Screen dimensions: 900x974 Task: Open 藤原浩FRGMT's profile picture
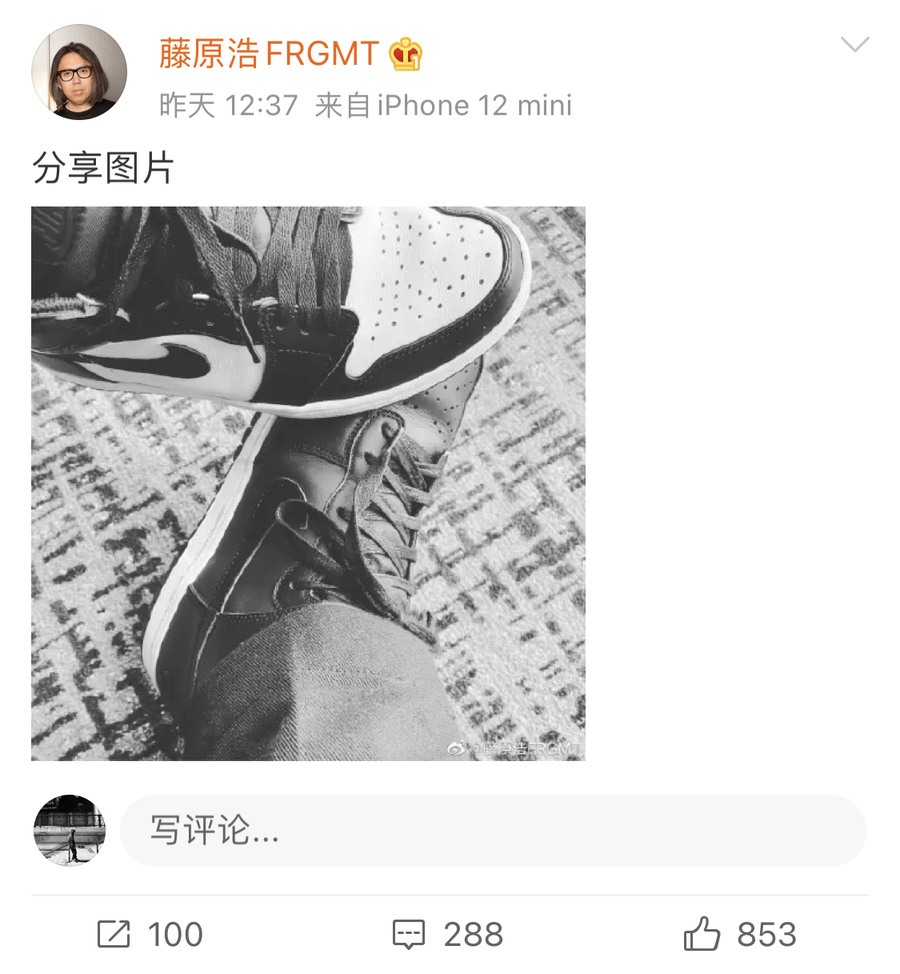click(x=79, y=72)
